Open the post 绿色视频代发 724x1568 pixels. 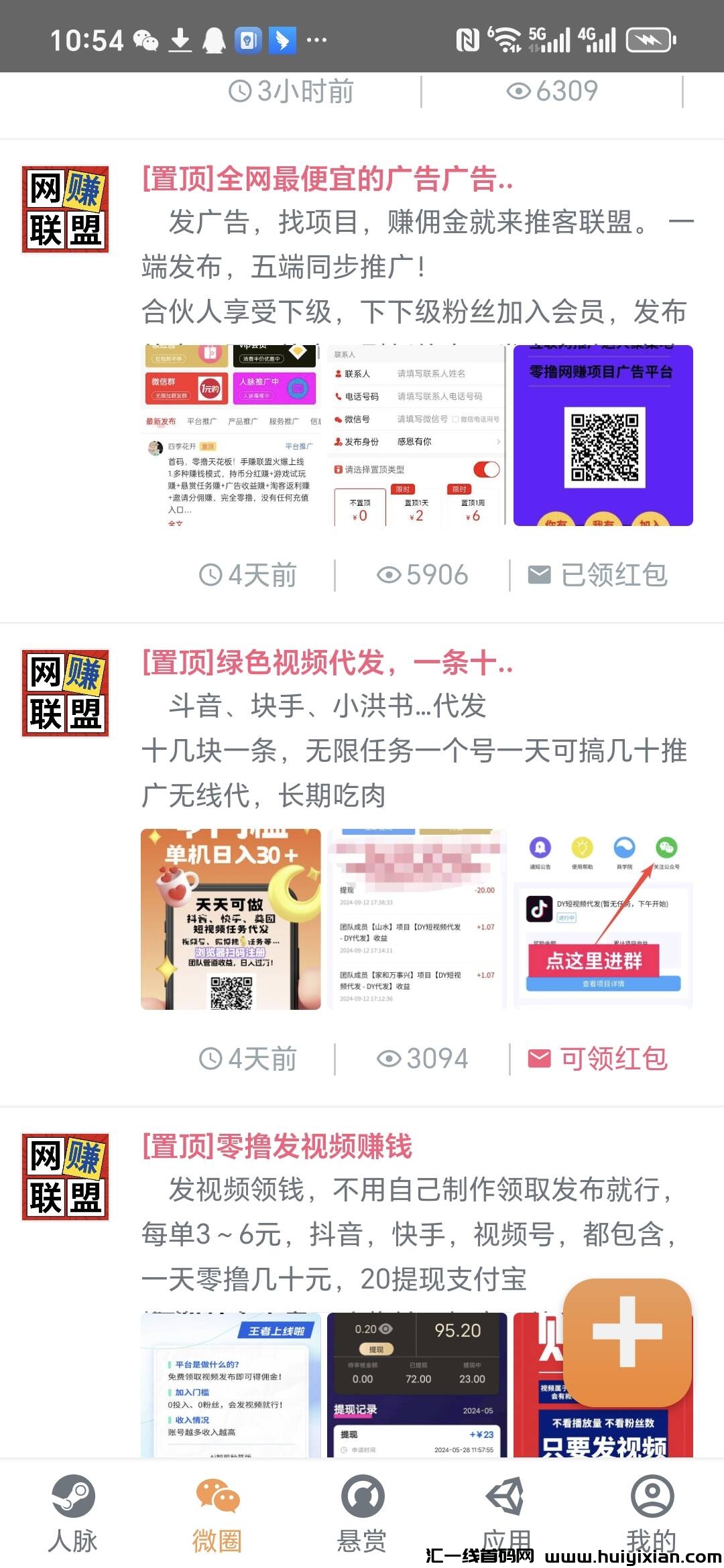[327, 663]
